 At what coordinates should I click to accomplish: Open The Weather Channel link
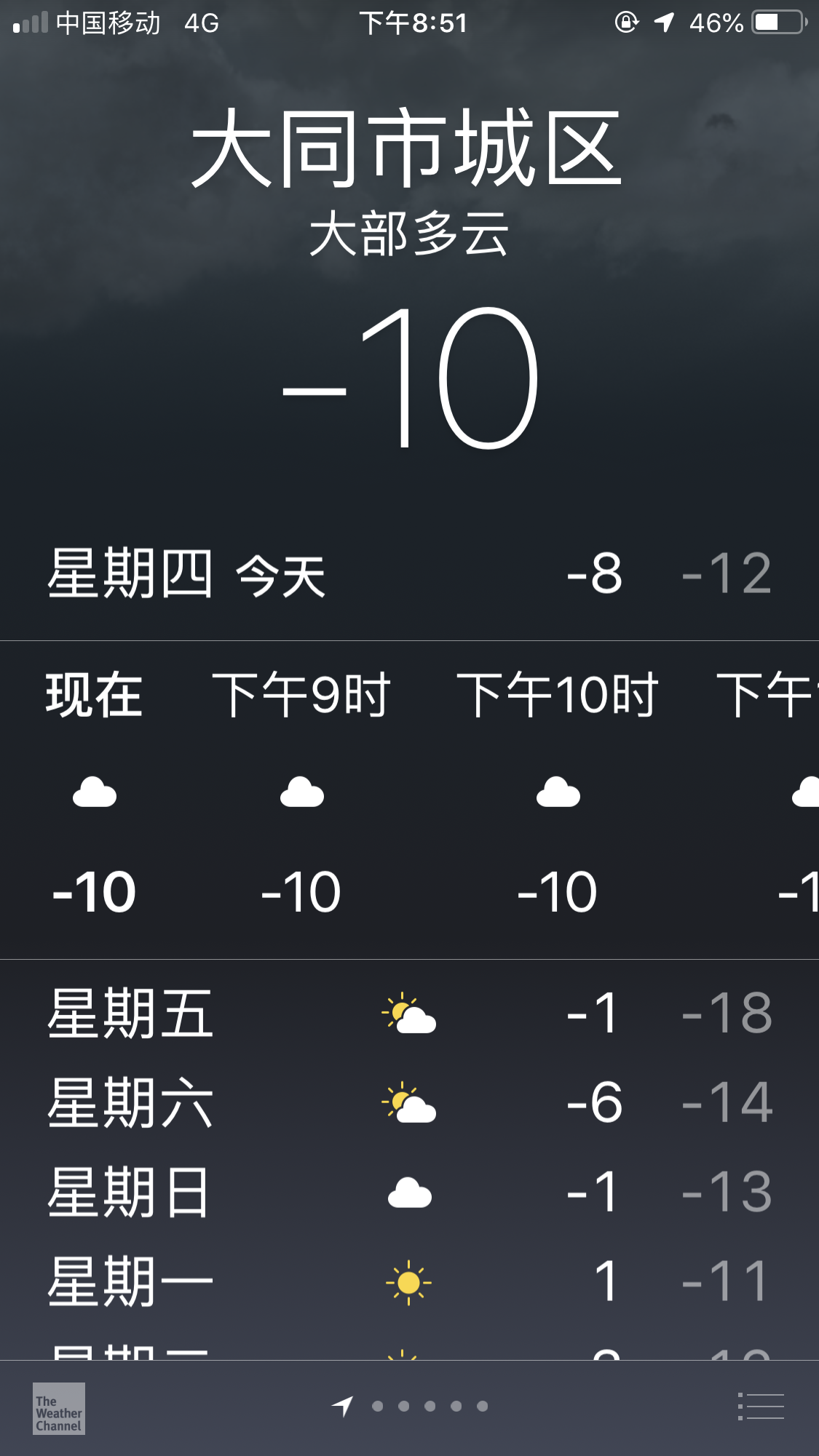[x=59, y=1408]
